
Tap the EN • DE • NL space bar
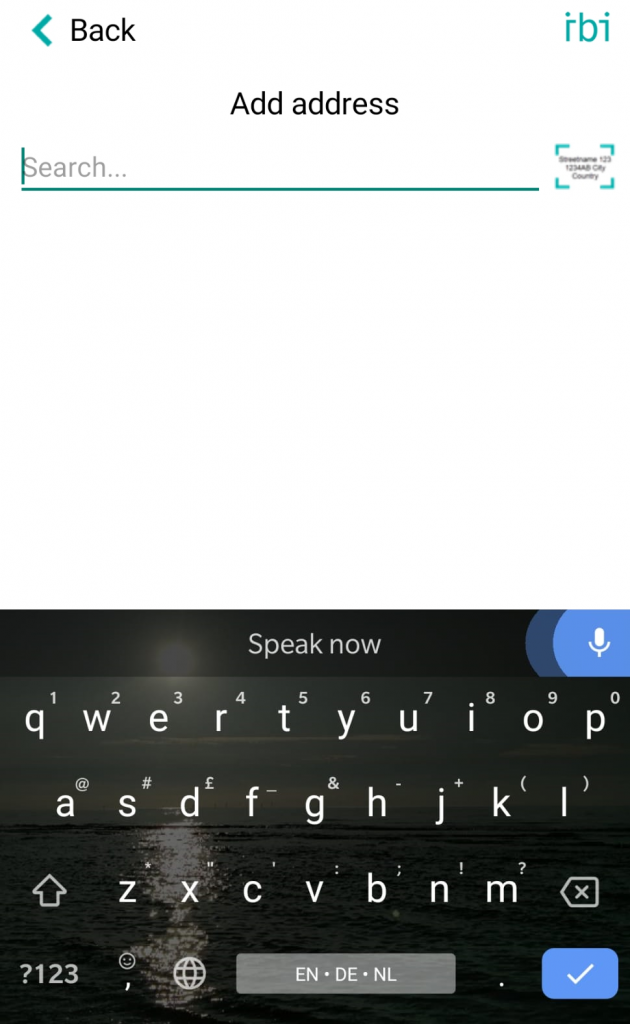point(345,973)
